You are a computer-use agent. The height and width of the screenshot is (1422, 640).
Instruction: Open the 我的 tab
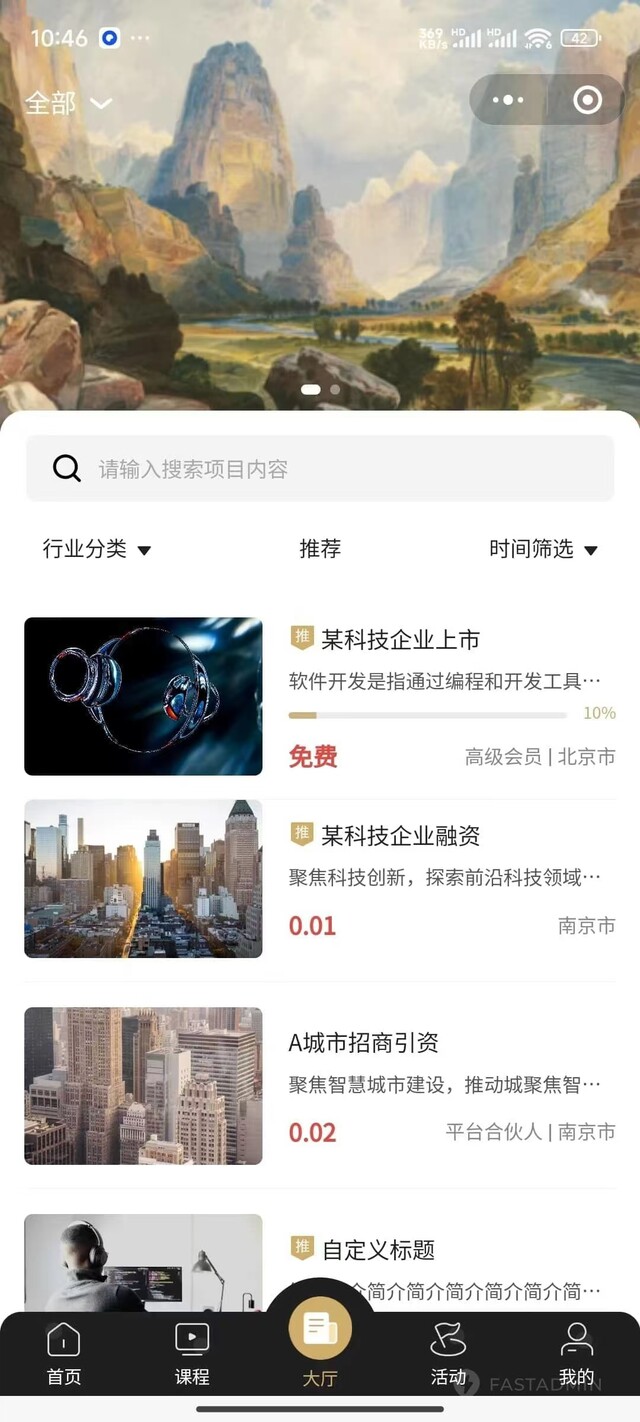pos(576,1354)
